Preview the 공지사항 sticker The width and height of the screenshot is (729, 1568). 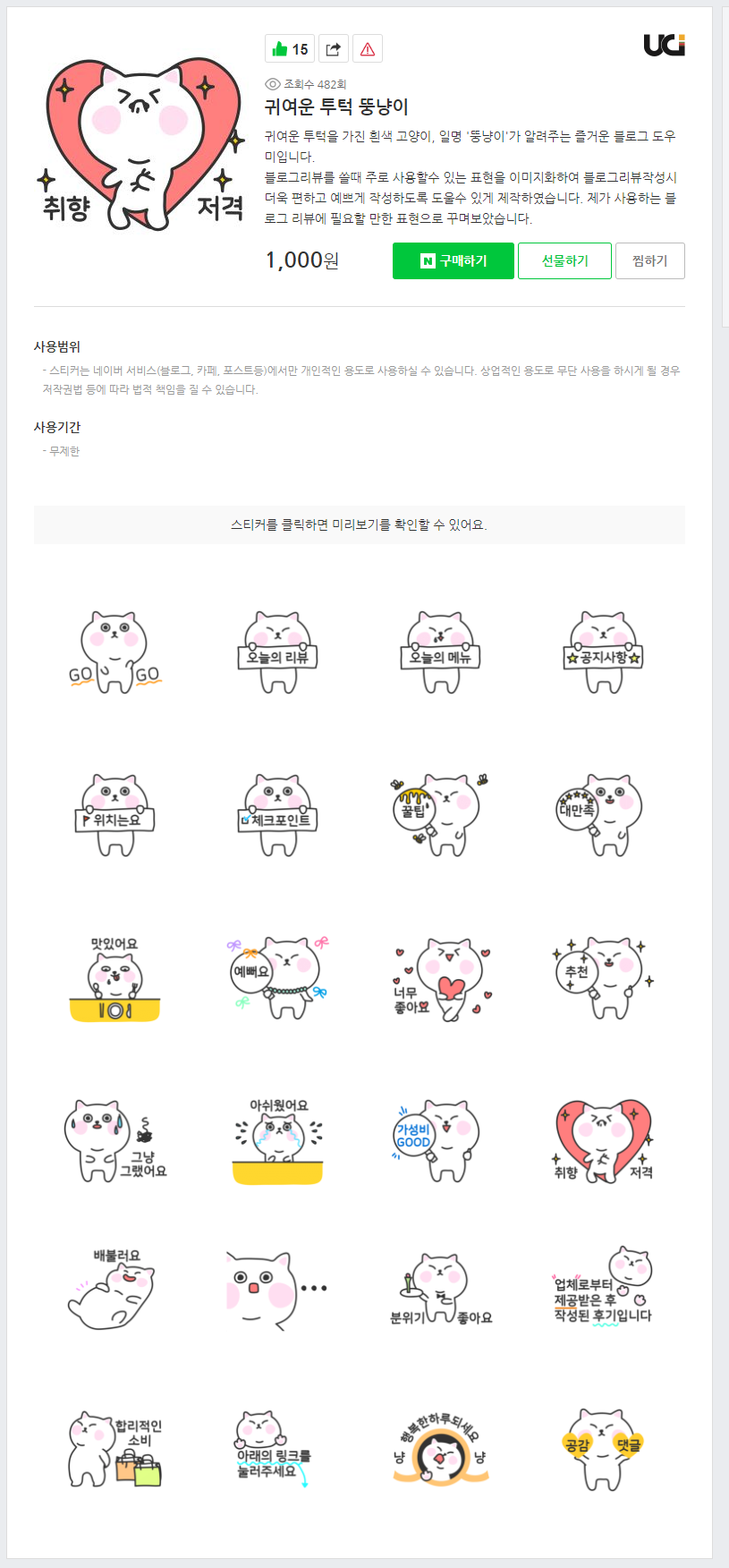603,653
